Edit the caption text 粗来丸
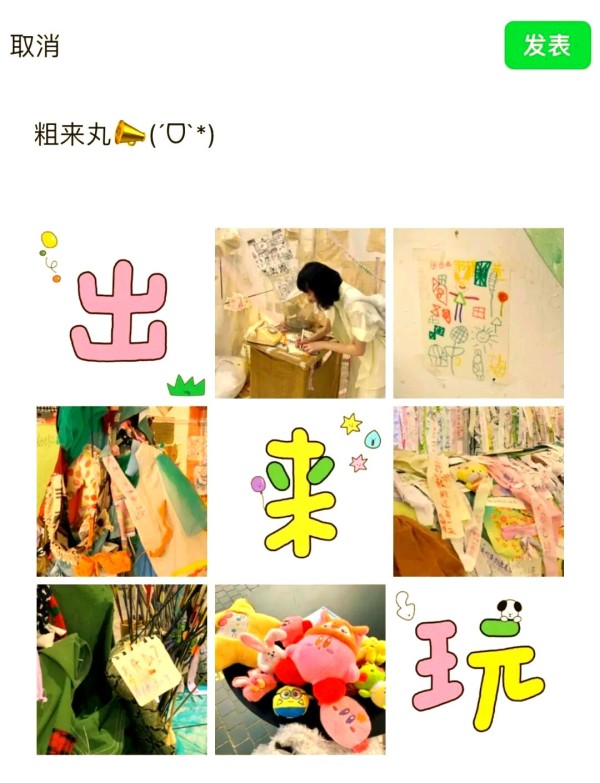 pos(124,134)
